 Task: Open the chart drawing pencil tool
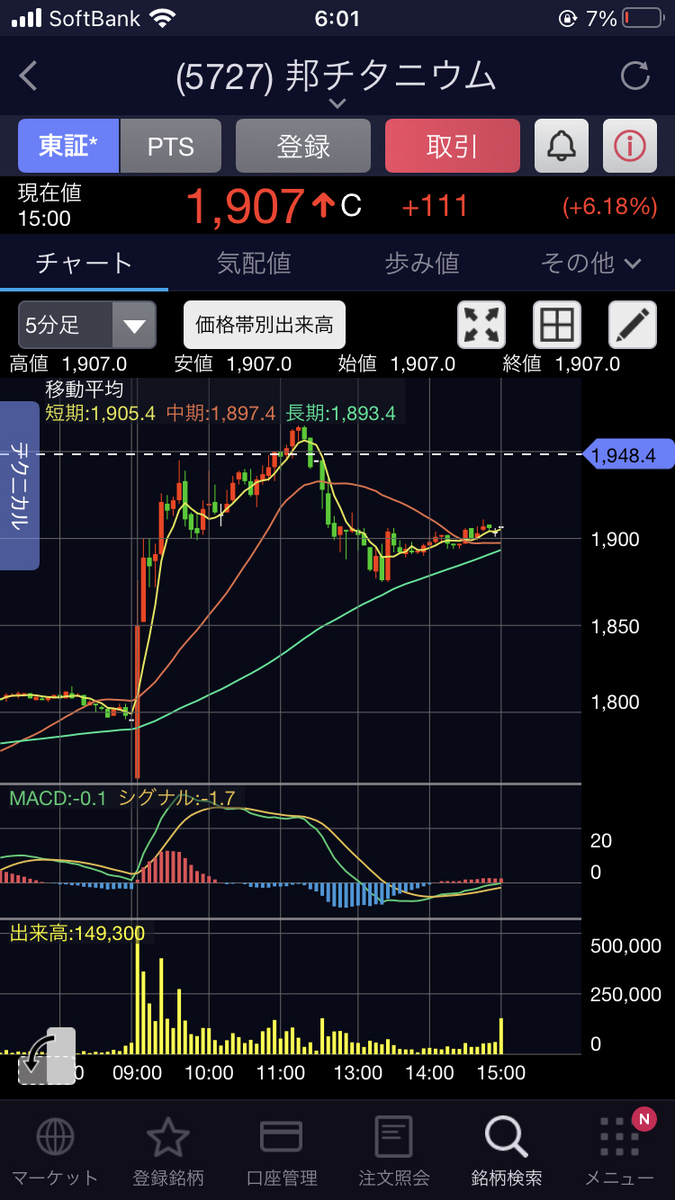633,325
